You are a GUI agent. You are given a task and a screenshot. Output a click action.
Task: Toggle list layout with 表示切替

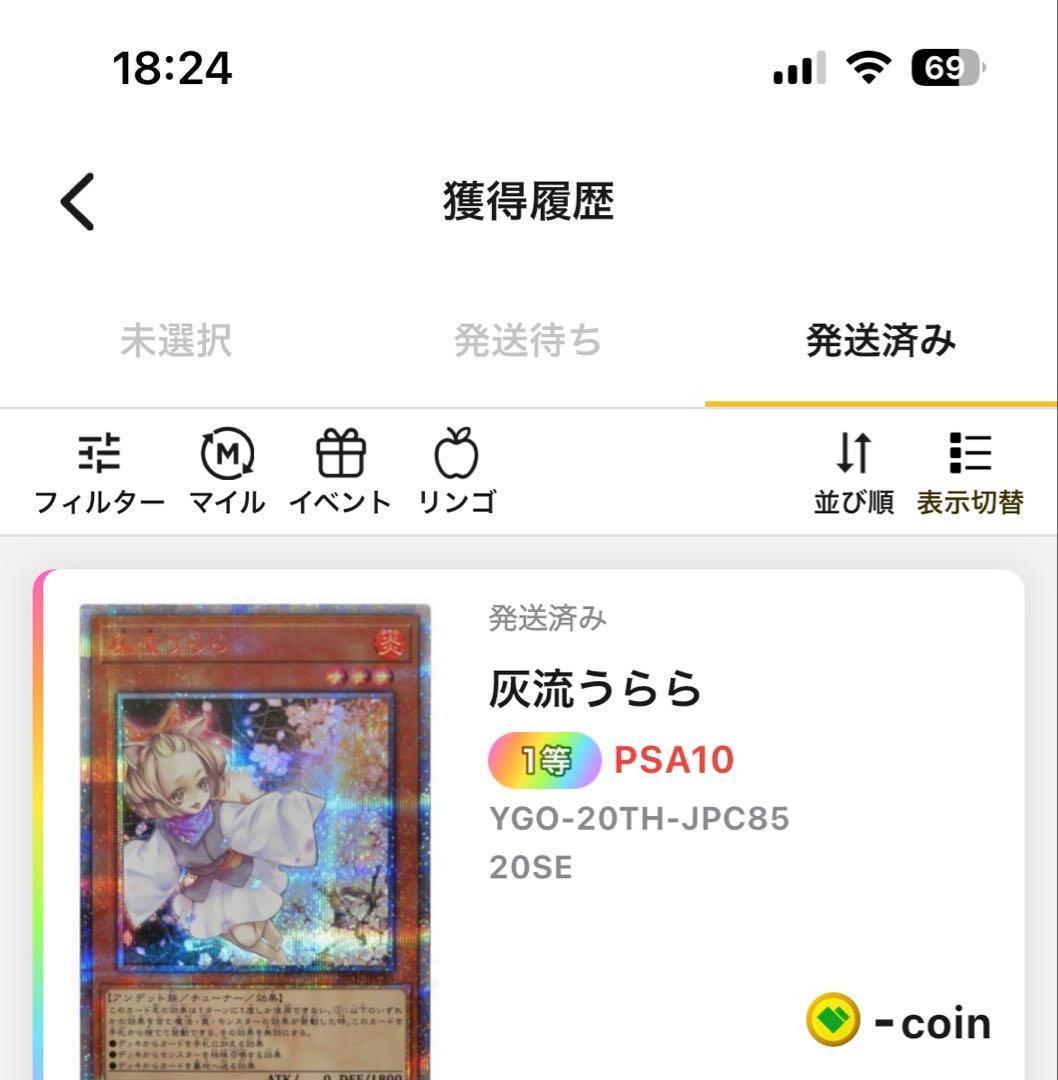coord(967,470)
